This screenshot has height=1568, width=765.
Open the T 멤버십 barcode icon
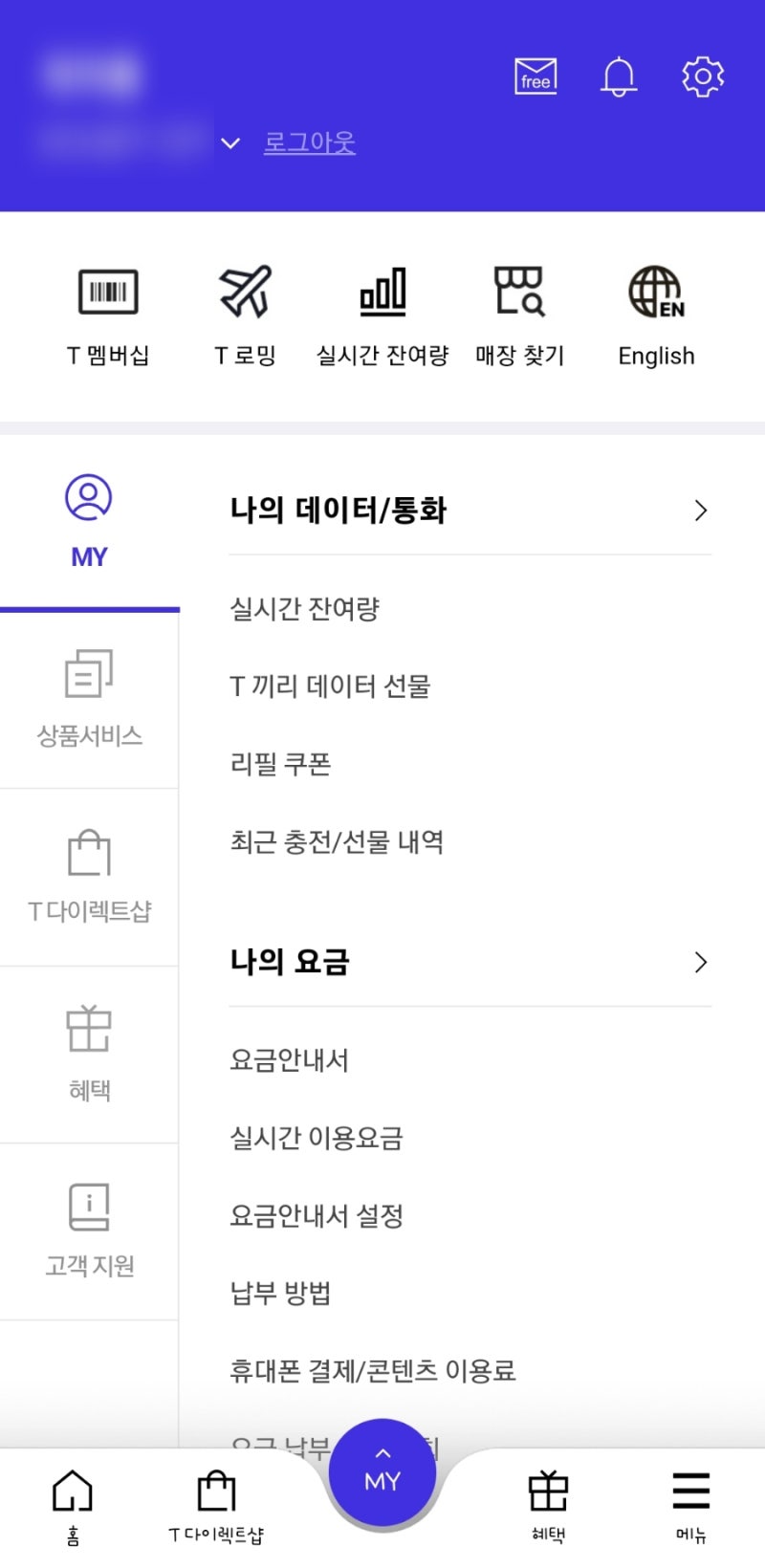[108, 292]
